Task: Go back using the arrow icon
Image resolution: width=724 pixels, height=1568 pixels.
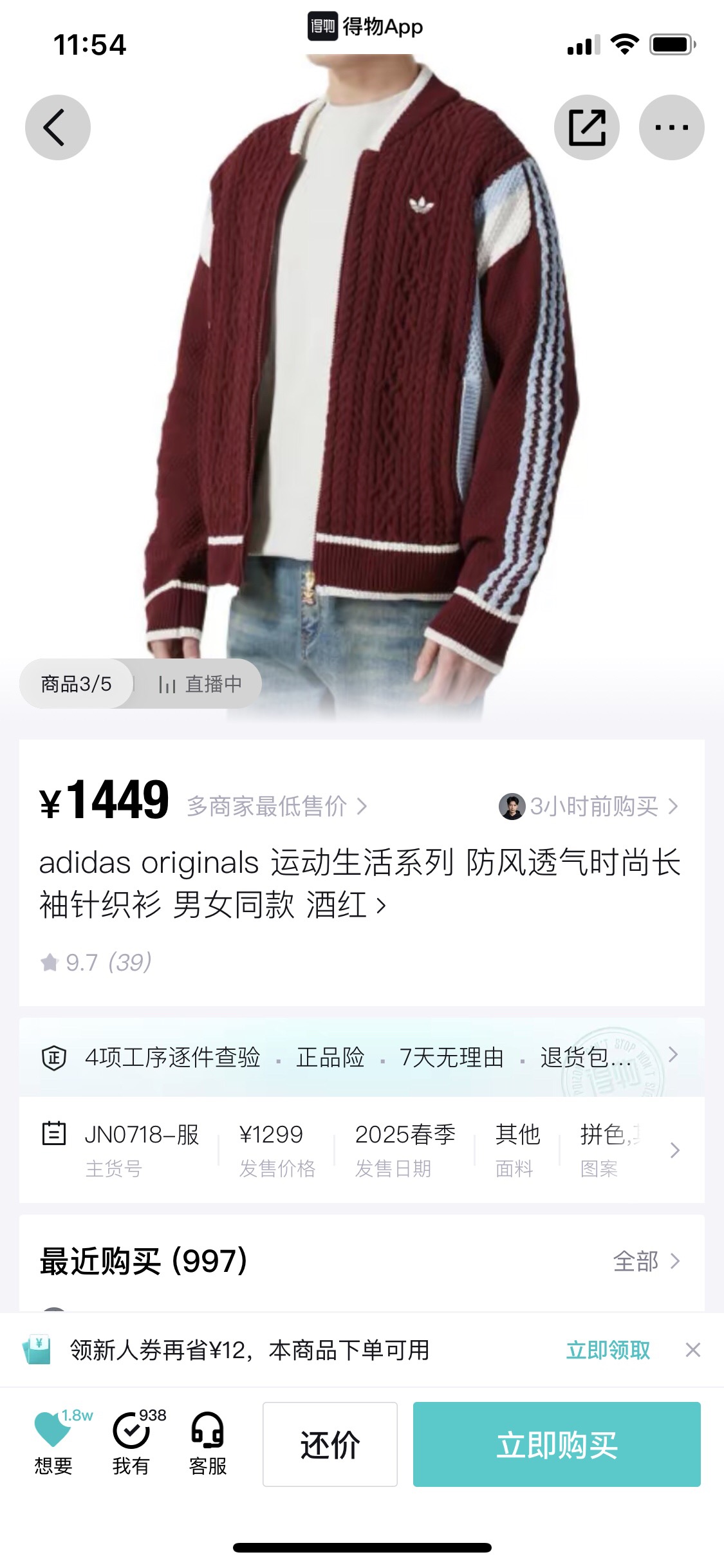Action: (x=57, y=127)
